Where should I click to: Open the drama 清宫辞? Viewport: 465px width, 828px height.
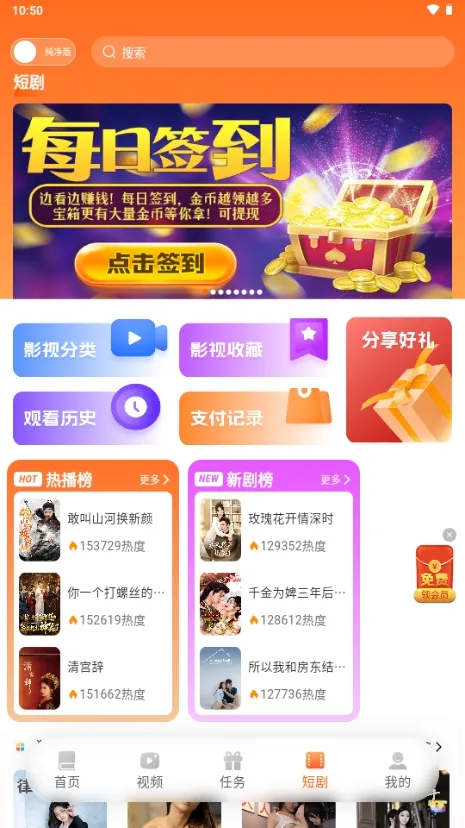coord(93,679)
